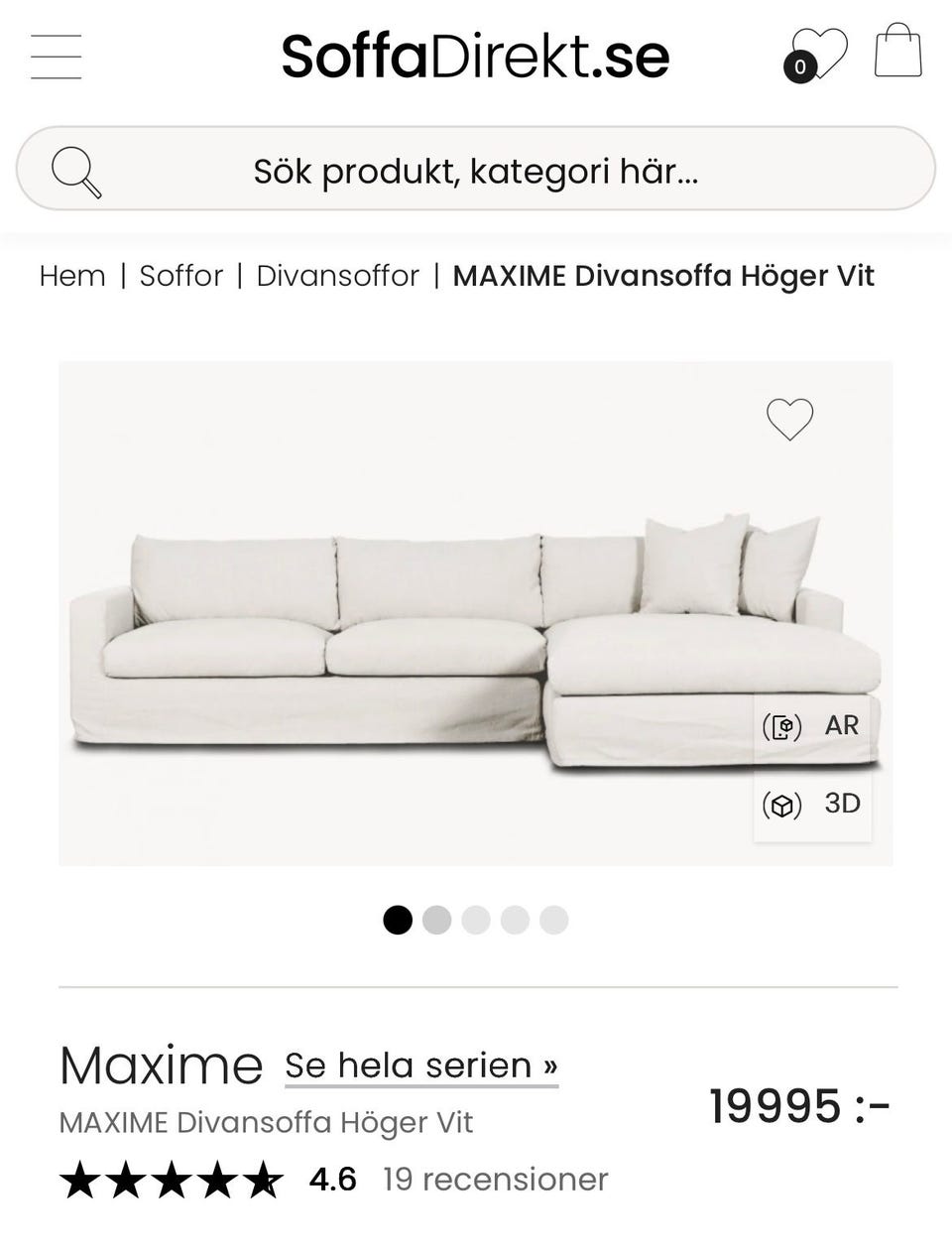
Task: Open the 19 recensioner reviews
Action: [493, 1180]
